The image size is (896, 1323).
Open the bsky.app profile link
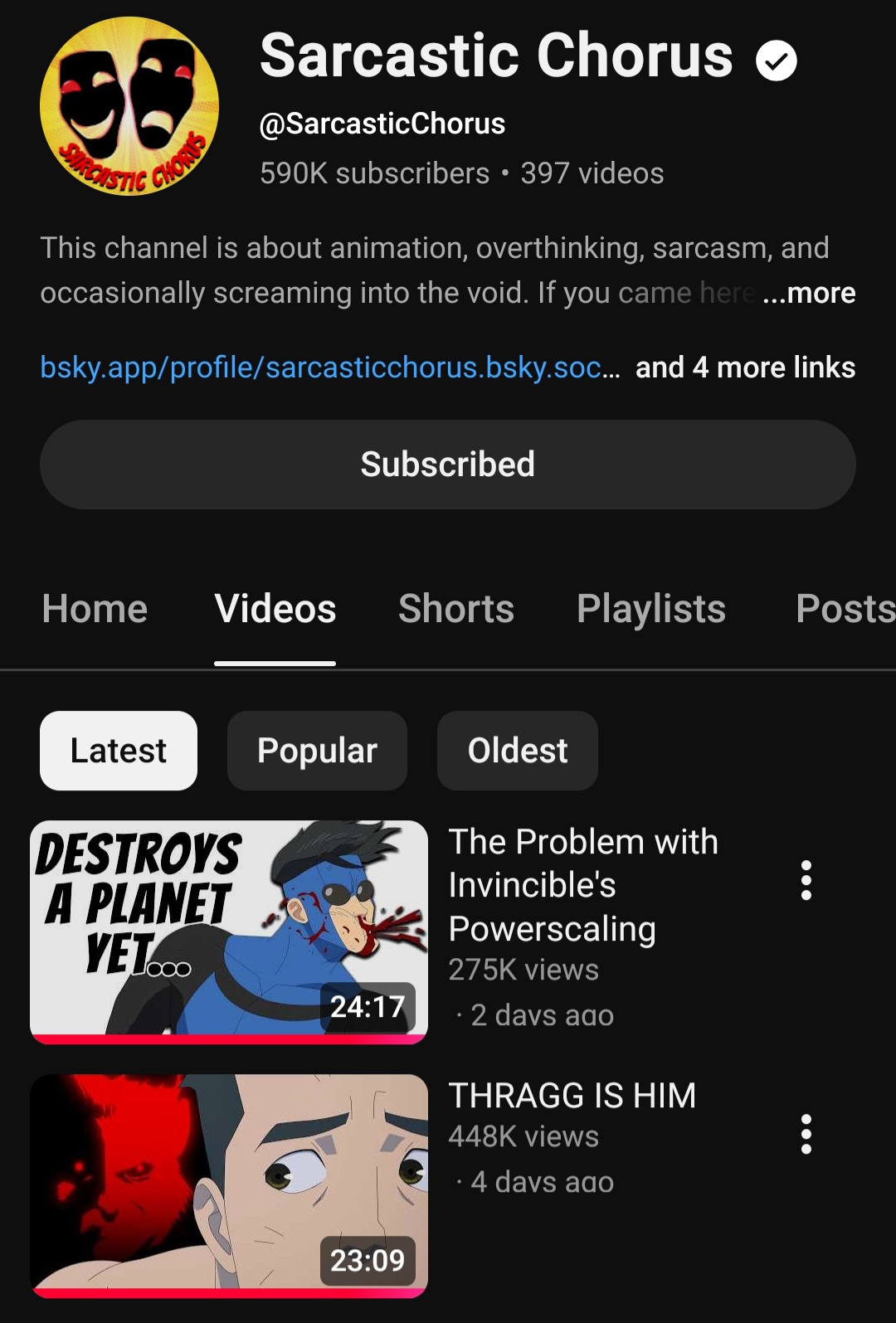click(x=329, y=367)
